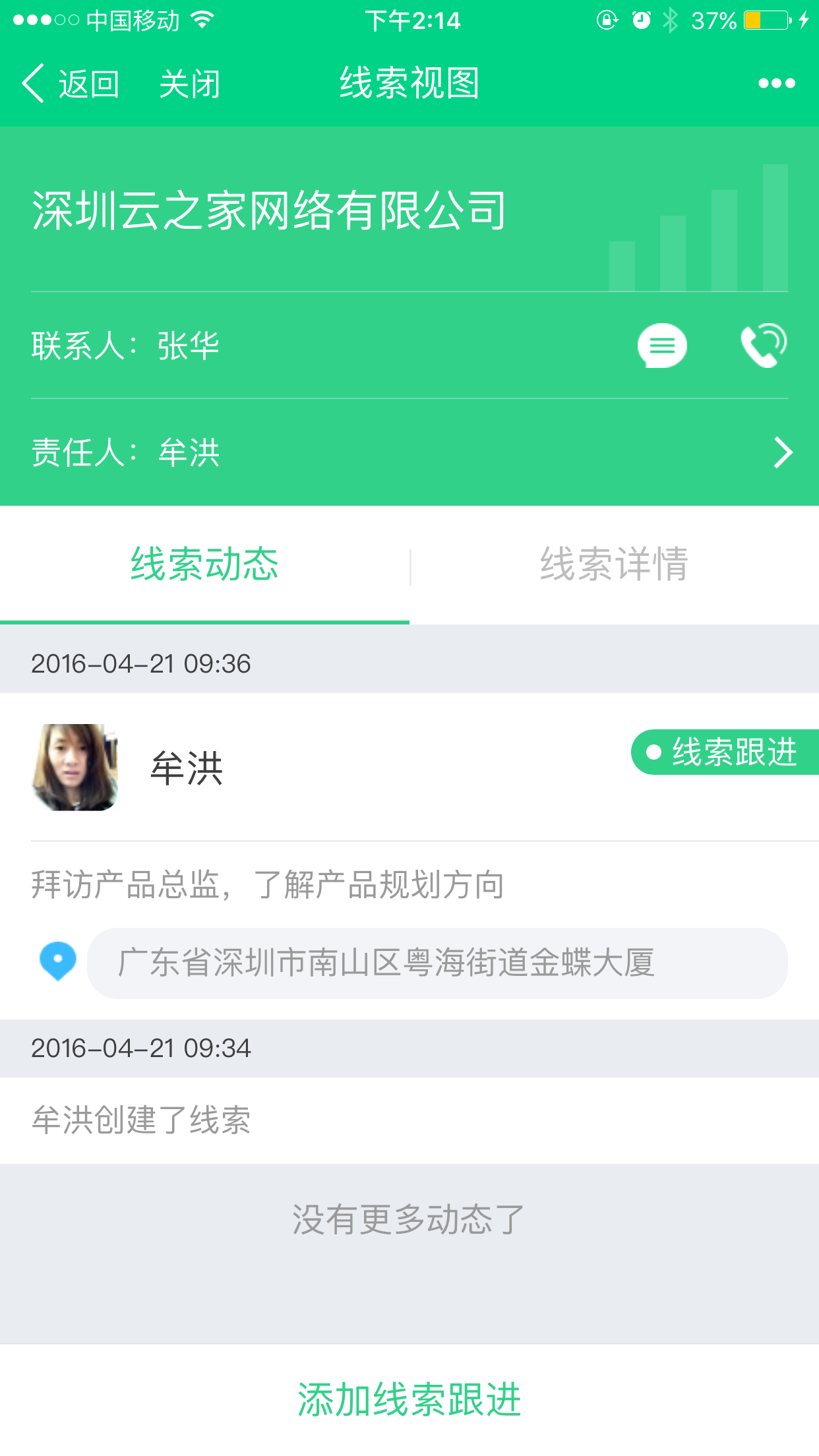Open the 责任人 牟洪 row
819x1456 pixels.
(x=409, y=453)
